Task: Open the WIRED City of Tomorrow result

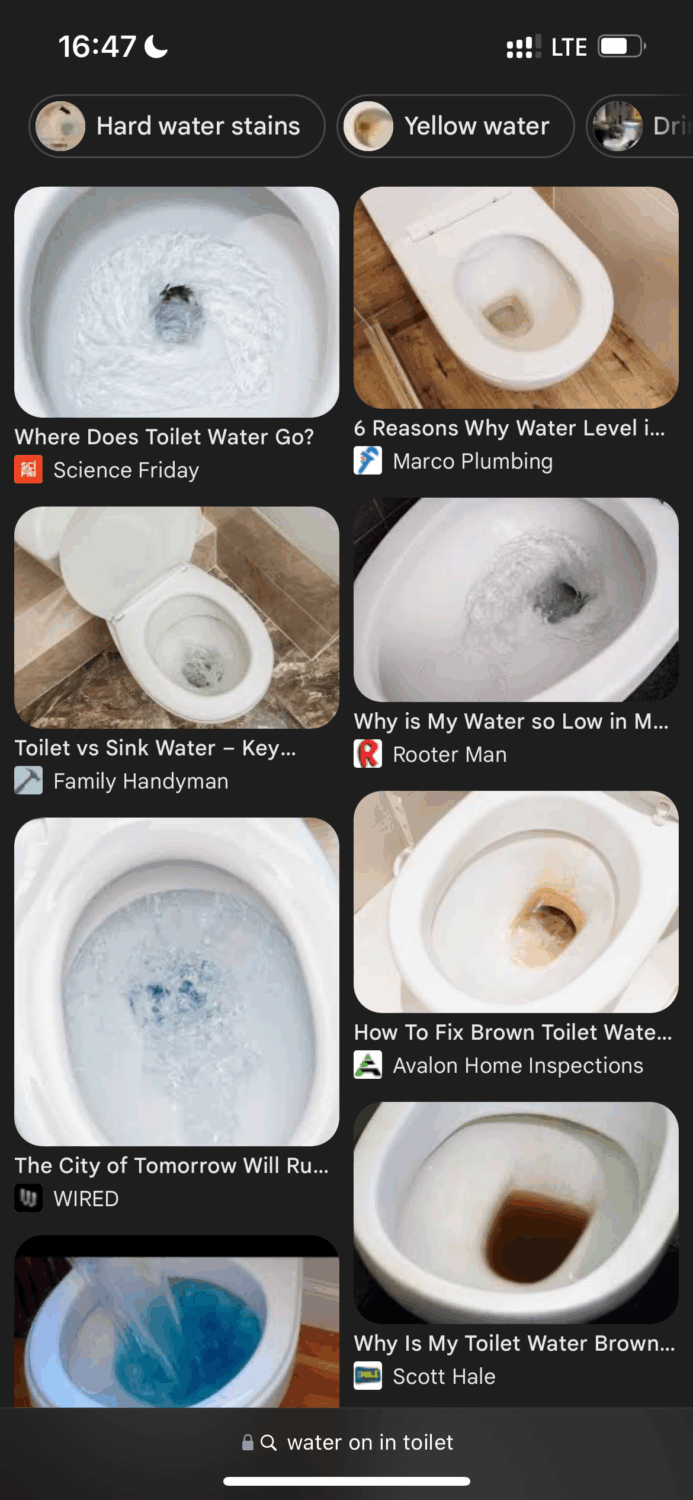Action: tap(176, 982)
